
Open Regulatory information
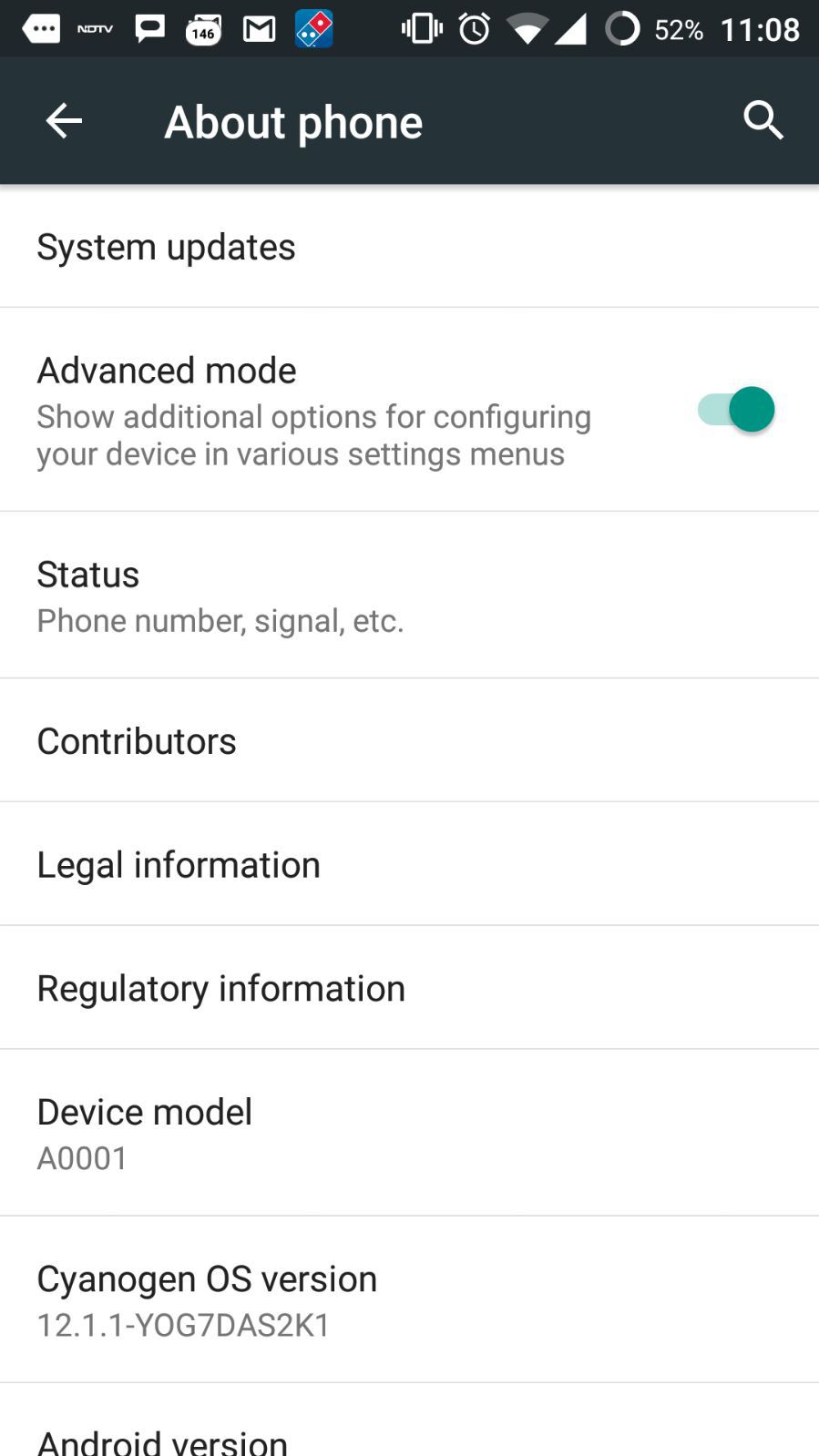coord(409,988)
